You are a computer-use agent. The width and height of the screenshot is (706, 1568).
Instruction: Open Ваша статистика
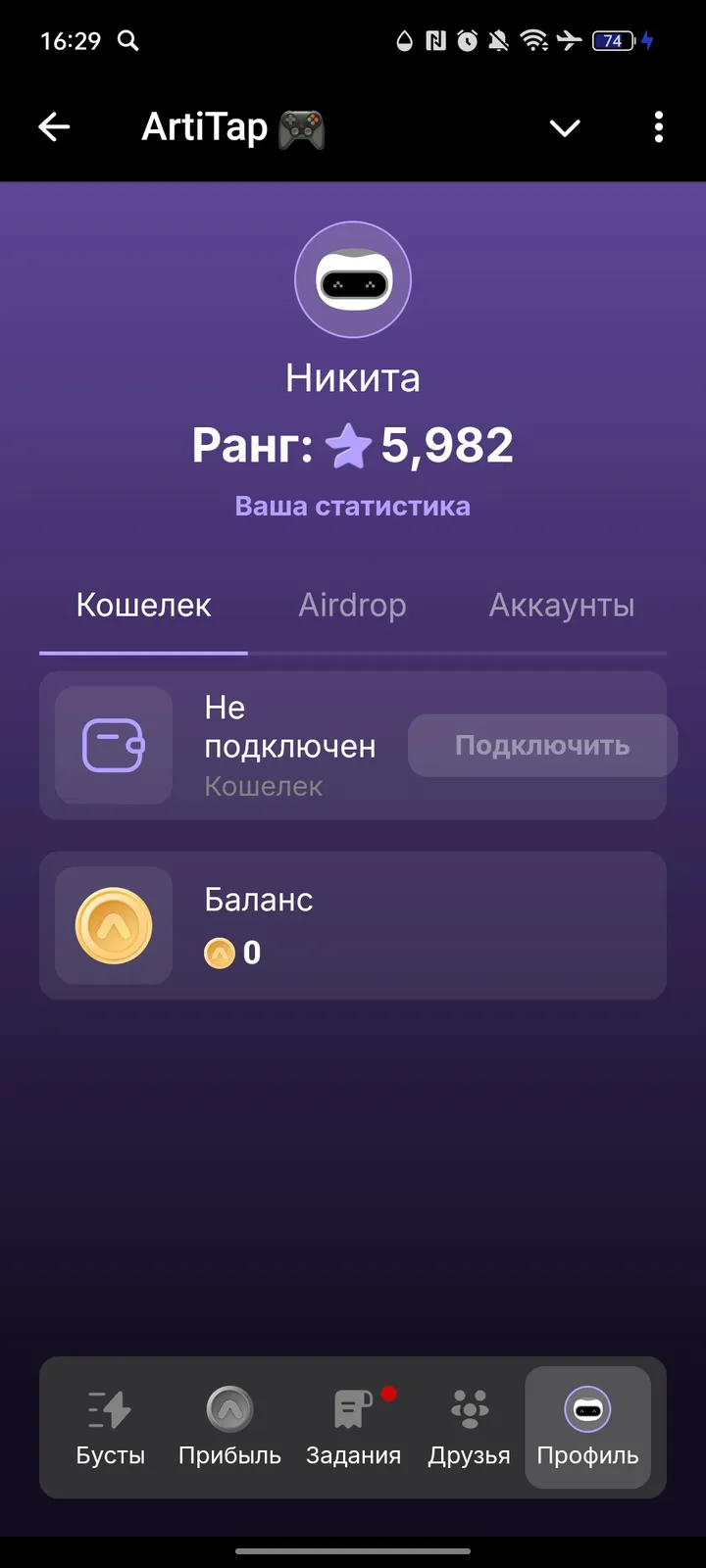353,505
